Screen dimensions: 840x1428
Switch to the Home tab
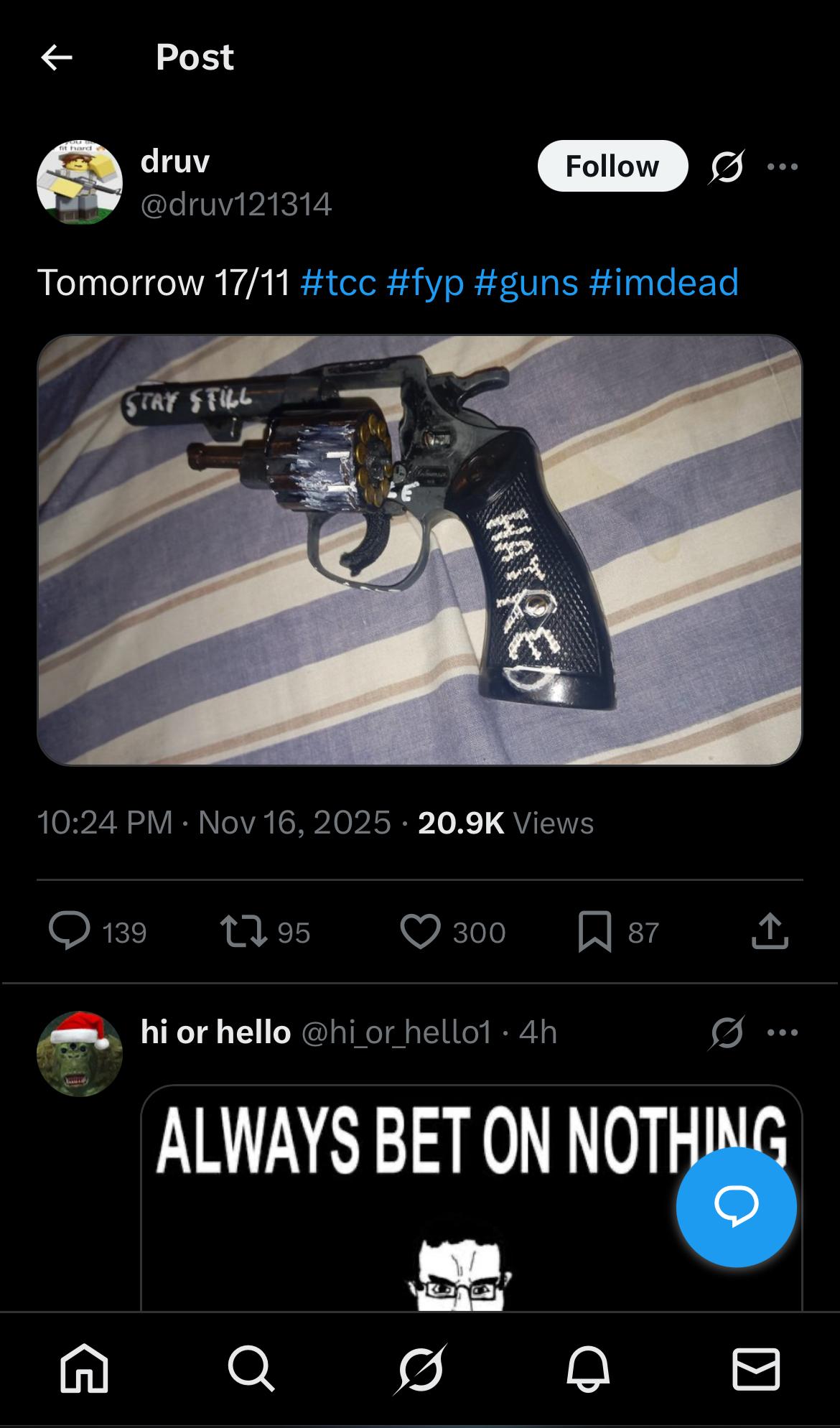pyautogui.click(x=84, y=1368)
